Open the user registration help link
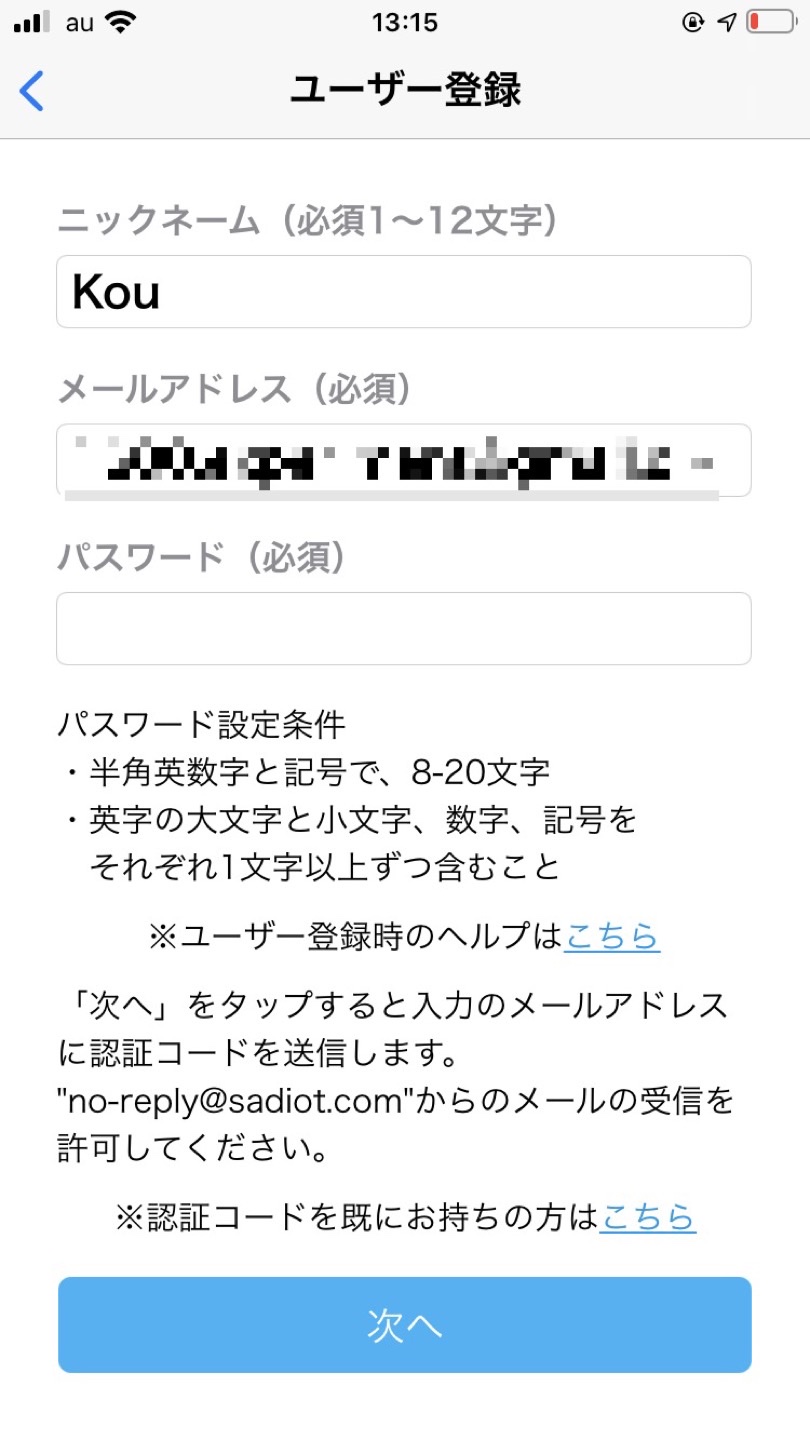The height and width of the screenshot is (1441, 810). pyautogui.click(x=612, y=936)
